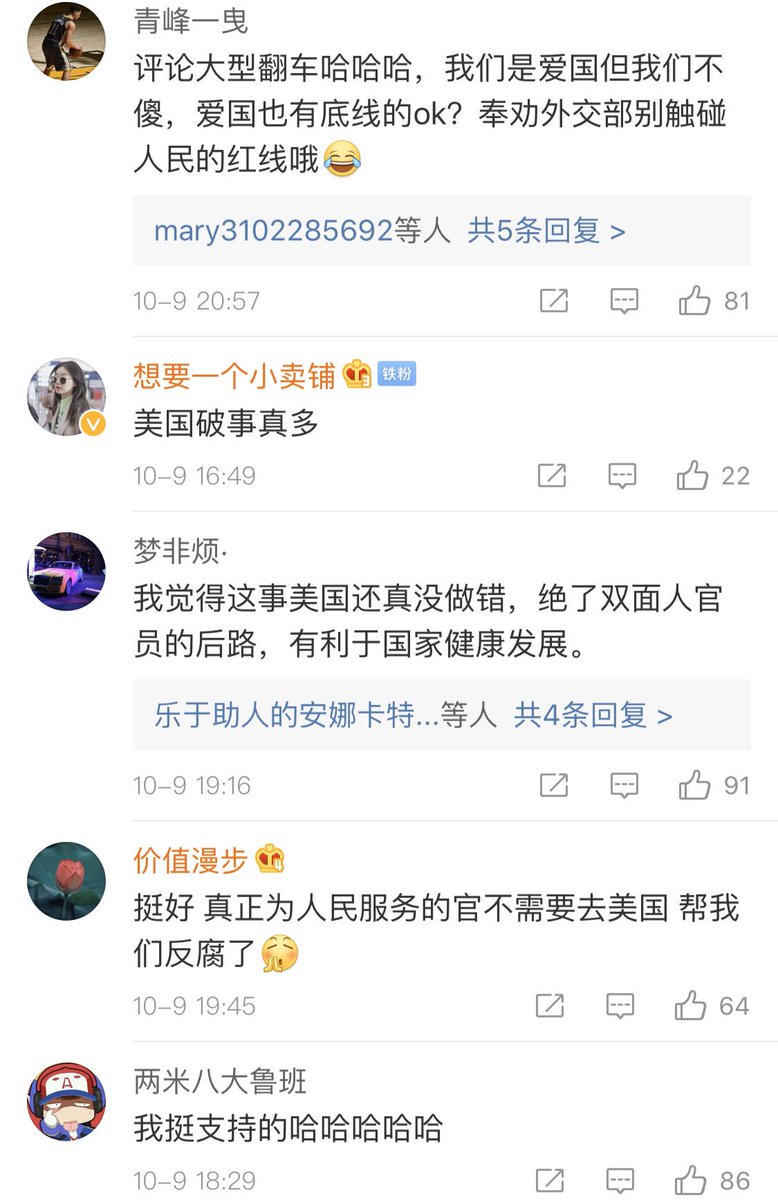Like the comment by 青峰一曳
This screenshot has height=1200, width=778.
[x=694, y=300]
